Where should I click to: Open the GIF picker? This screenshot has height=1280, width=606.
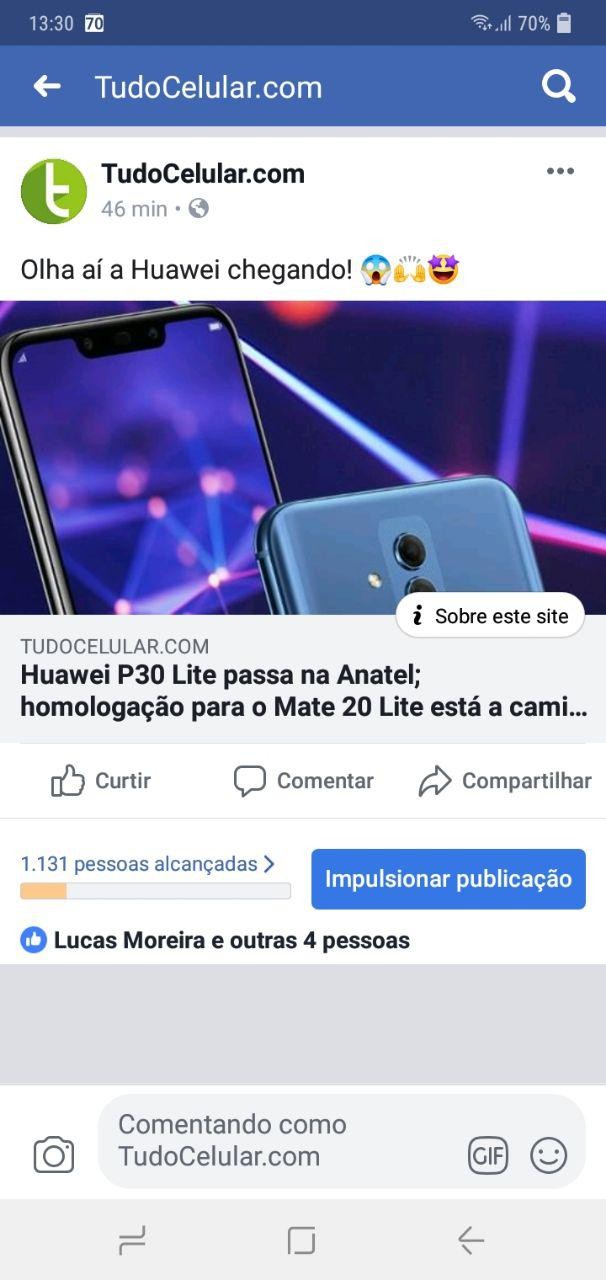tap(488, 1156)
